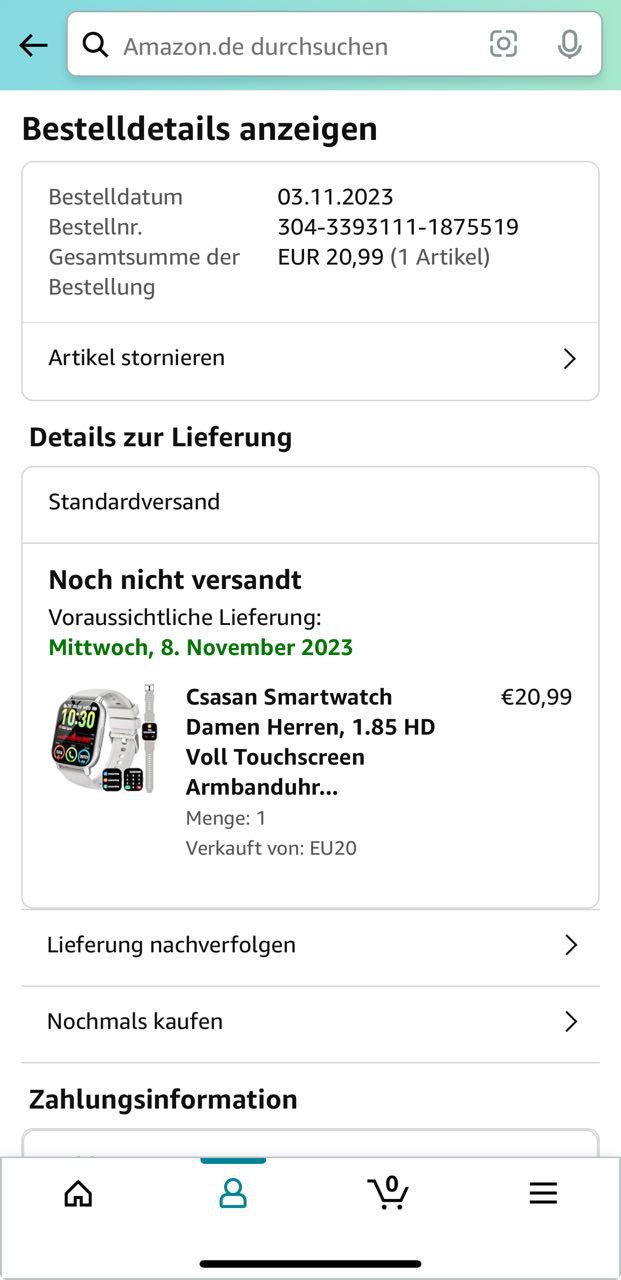Switch to the Home tab
The image size is (621, 1280).
pos(78,1193)
